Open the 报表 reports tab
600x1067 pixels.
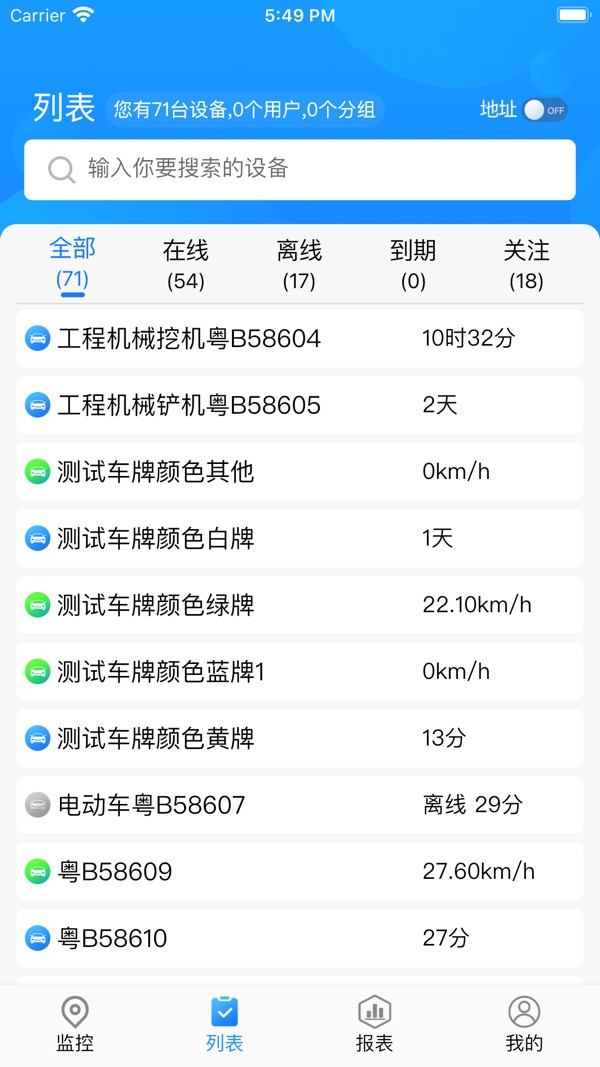pyautogui.click(x=375, y=1025)
